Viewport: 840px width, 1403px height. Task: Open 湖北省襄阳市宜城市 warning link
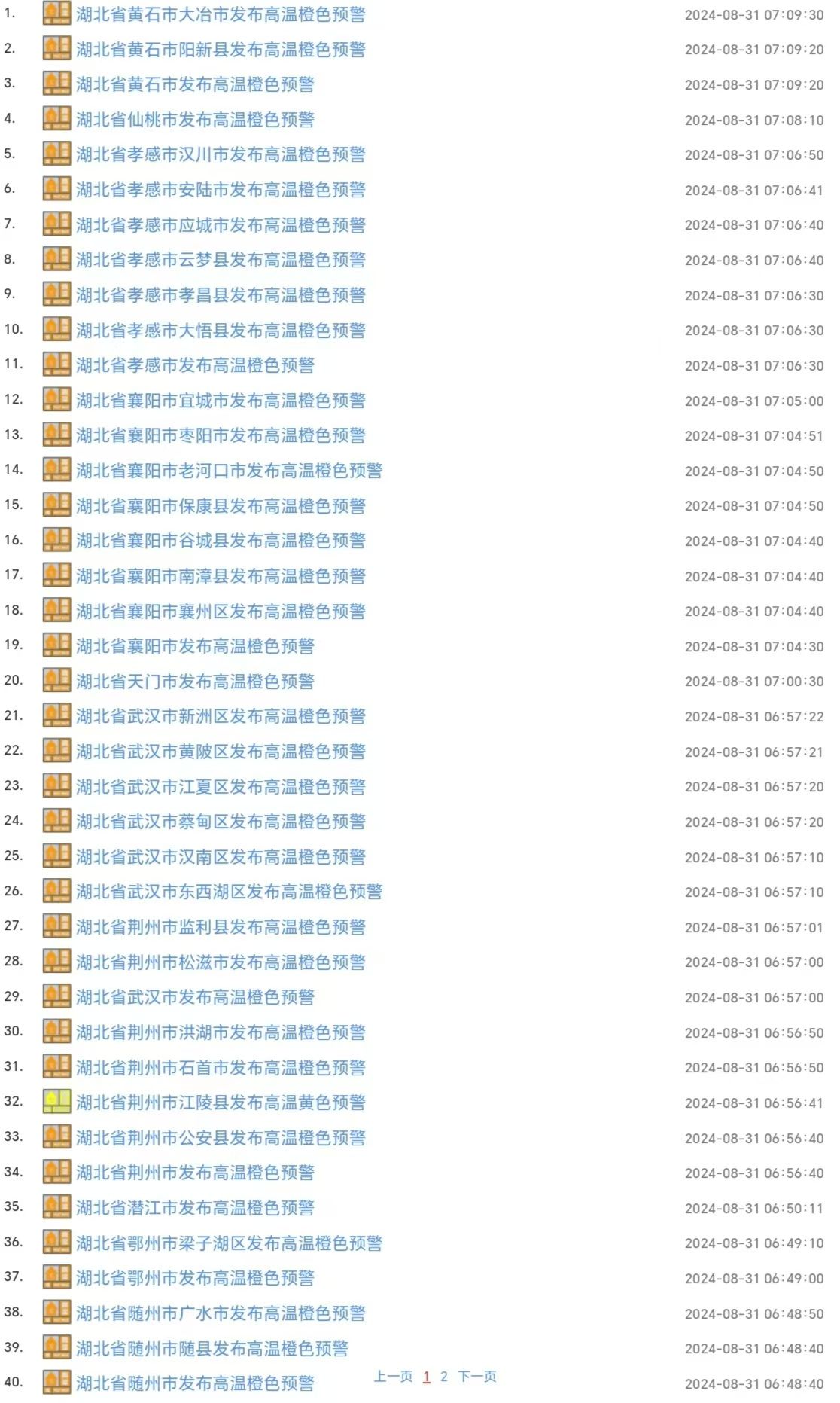click(220, 401)
